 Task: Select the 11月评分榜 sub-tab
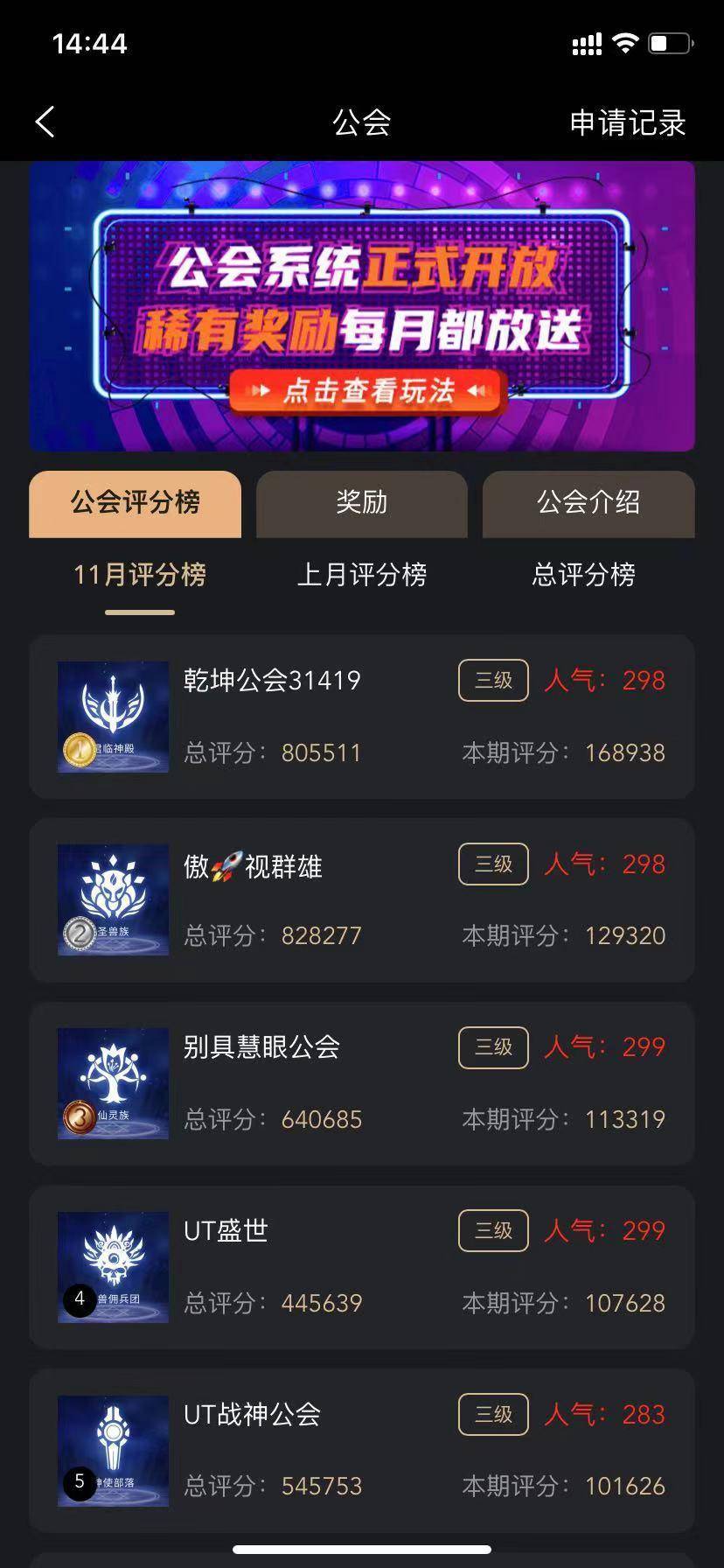140,575
